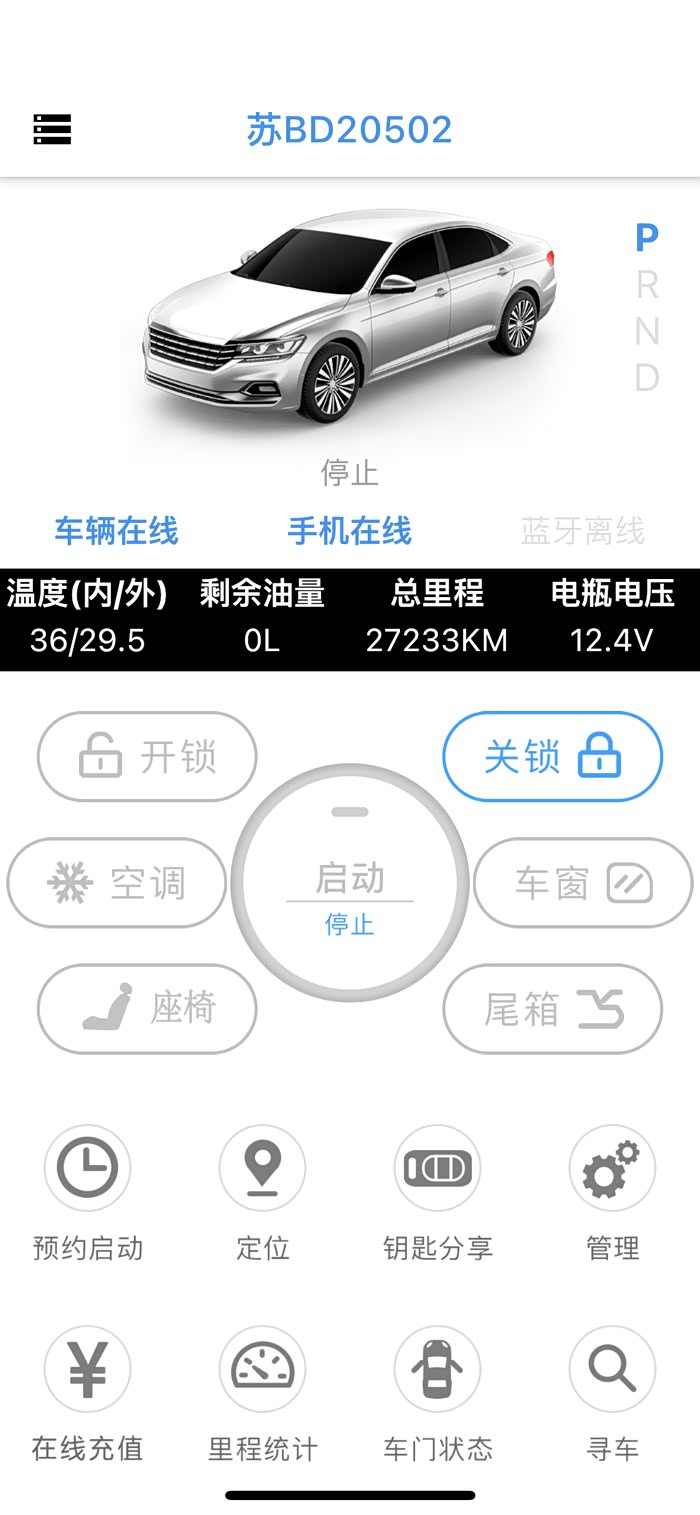Open 定位 vehicle location
The width and height of the screenshot is (700, 1515).
262,1168
